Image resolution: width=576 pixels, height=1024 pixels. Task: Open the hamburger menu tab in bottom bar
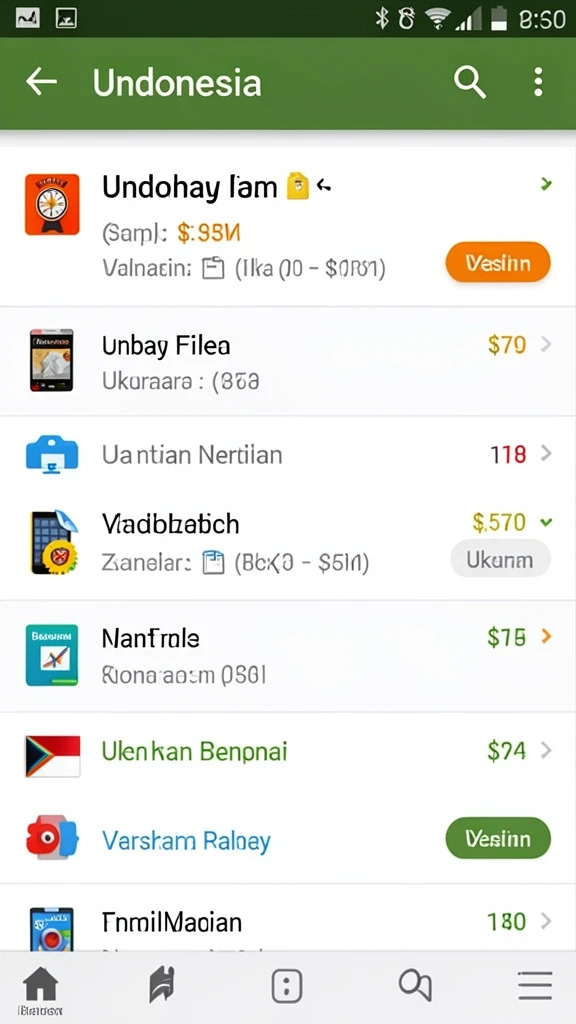536,985
